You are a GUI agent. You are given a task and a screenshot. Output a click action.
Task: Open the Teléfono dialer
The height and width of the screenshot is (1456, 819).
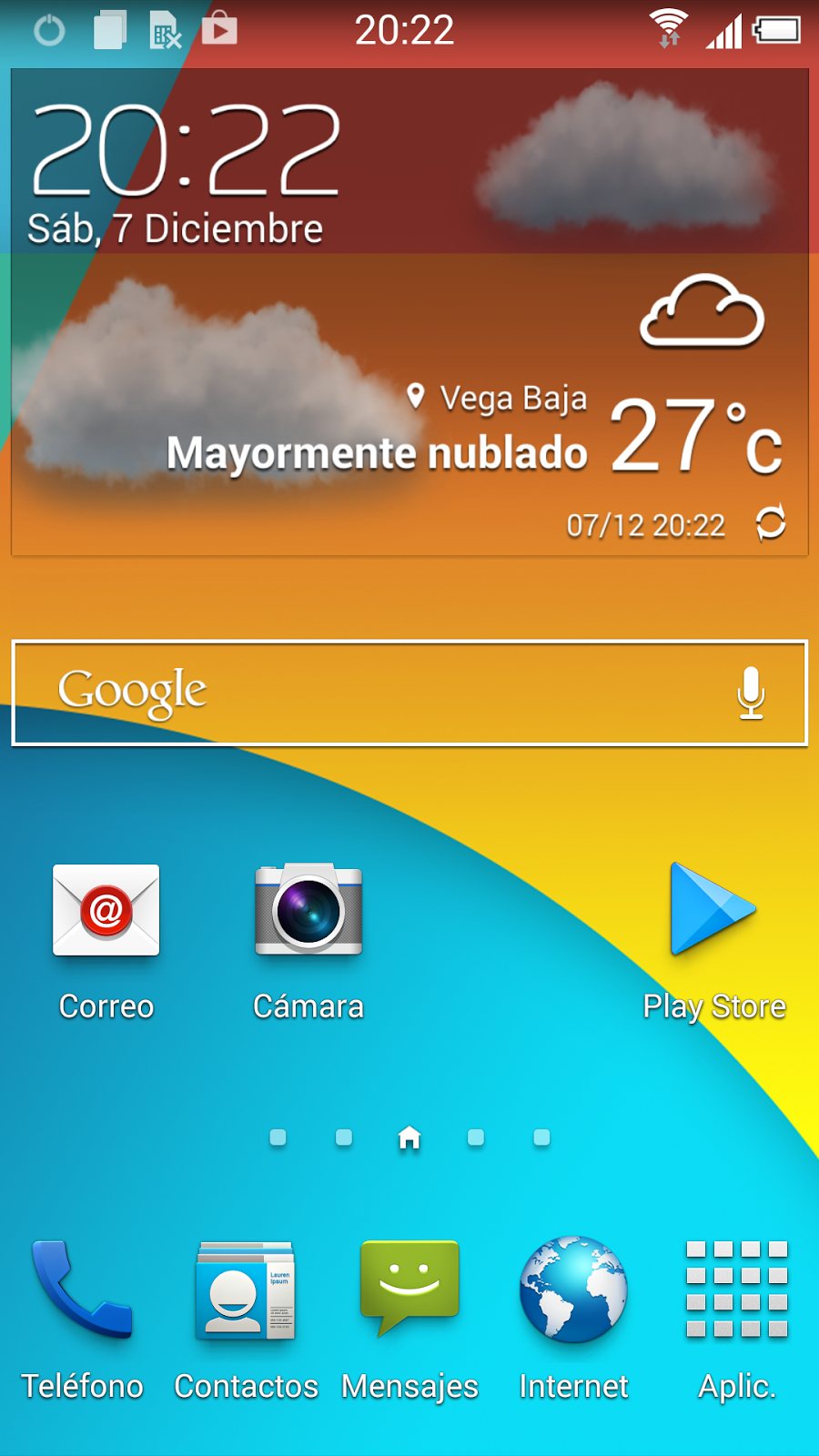click(x=82, y=1290)
